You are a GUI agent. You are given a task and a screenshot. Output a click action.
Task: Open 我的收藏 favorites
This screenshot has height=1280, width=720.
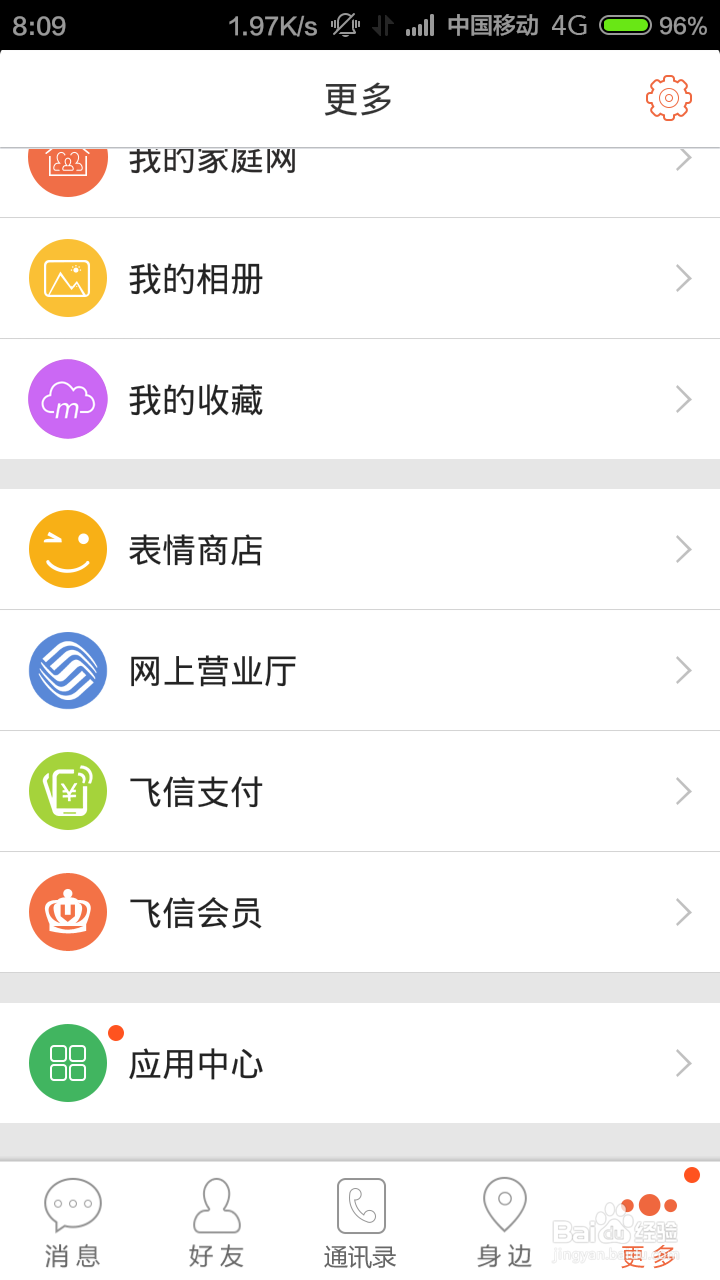pyautogui.click(x=360, y=399)
